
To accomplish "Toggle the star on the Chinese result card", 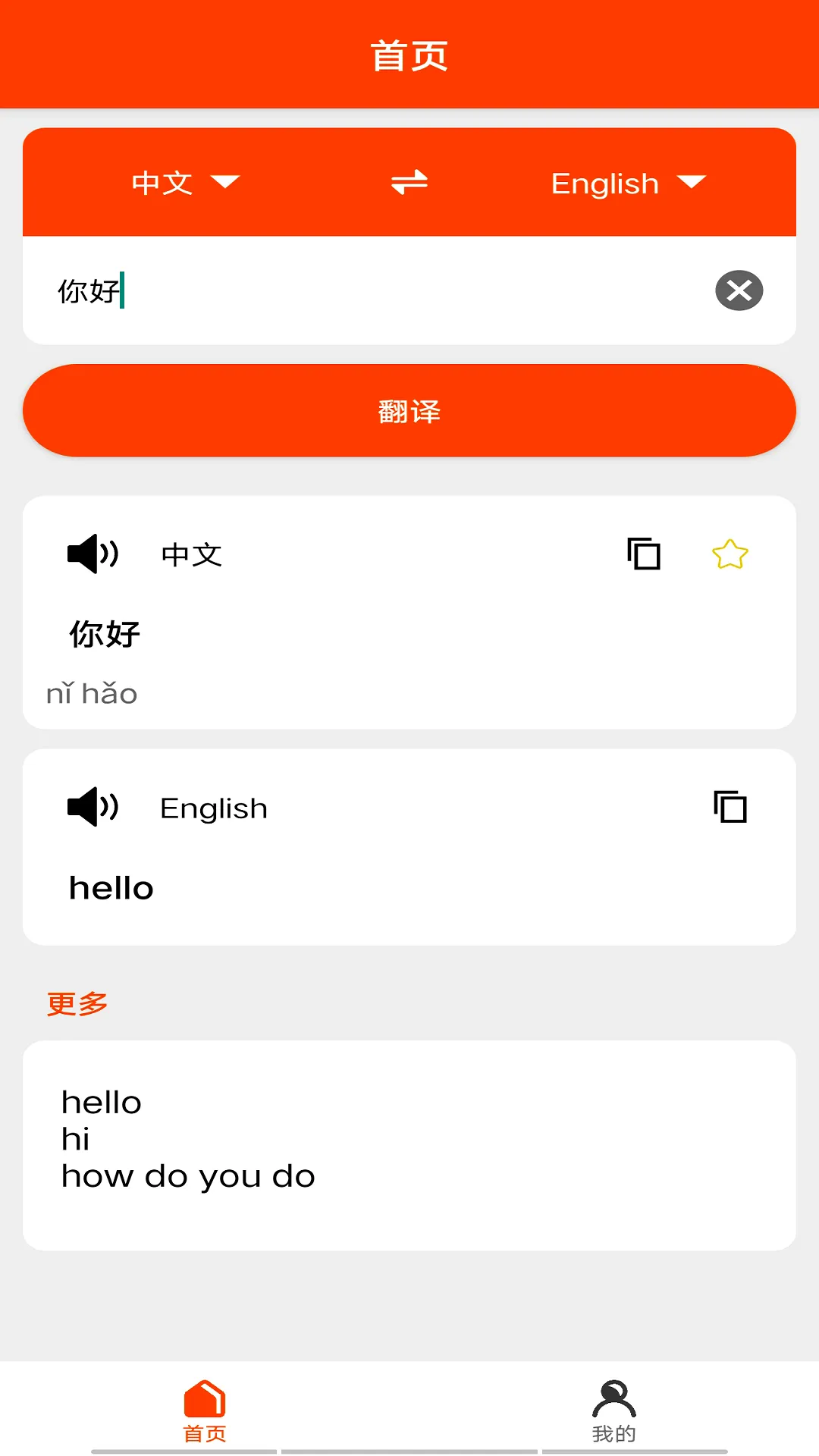I will pos(730,554).
